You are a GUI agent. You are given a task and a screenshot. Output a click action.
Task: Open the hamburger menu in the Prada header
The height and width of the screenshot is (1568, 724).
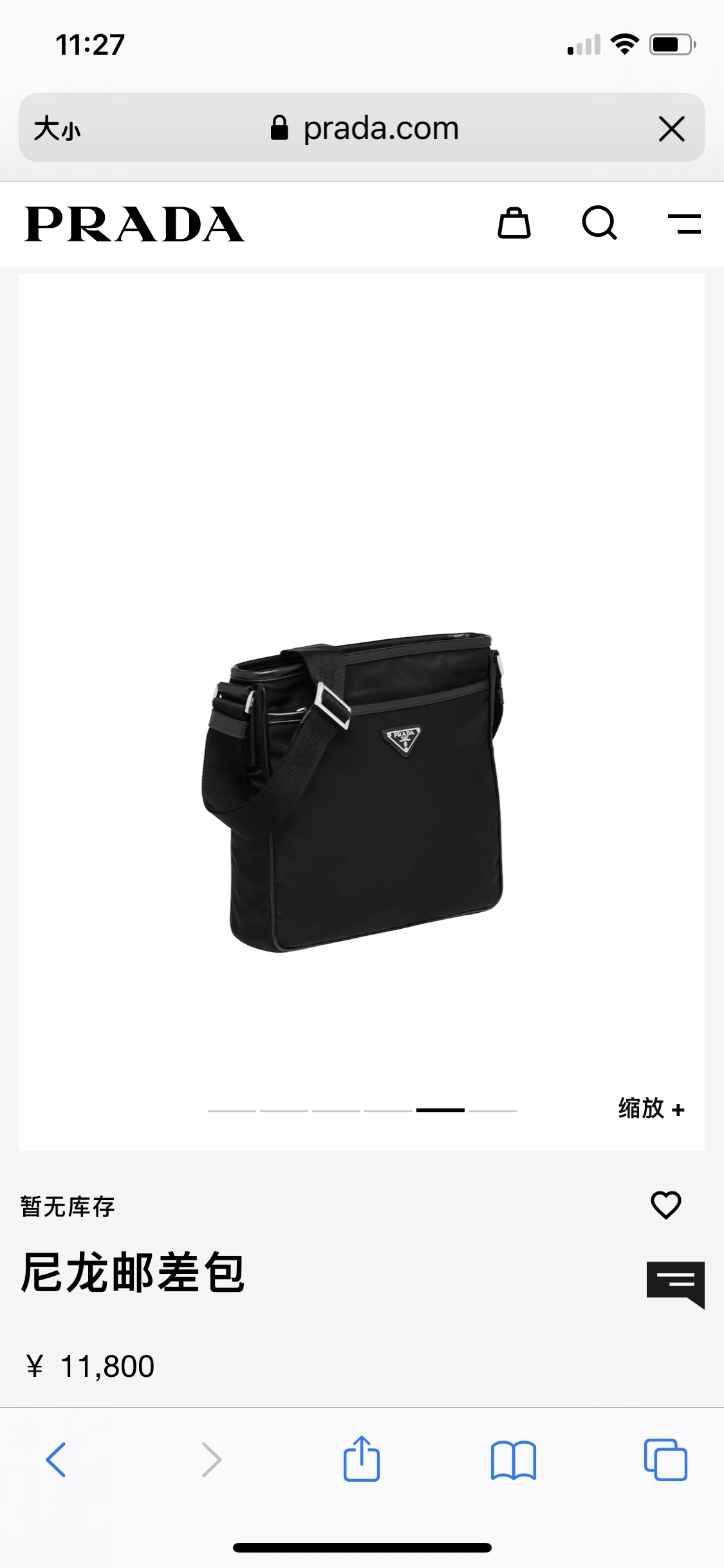pyautogui.click(x=685, y=224)
